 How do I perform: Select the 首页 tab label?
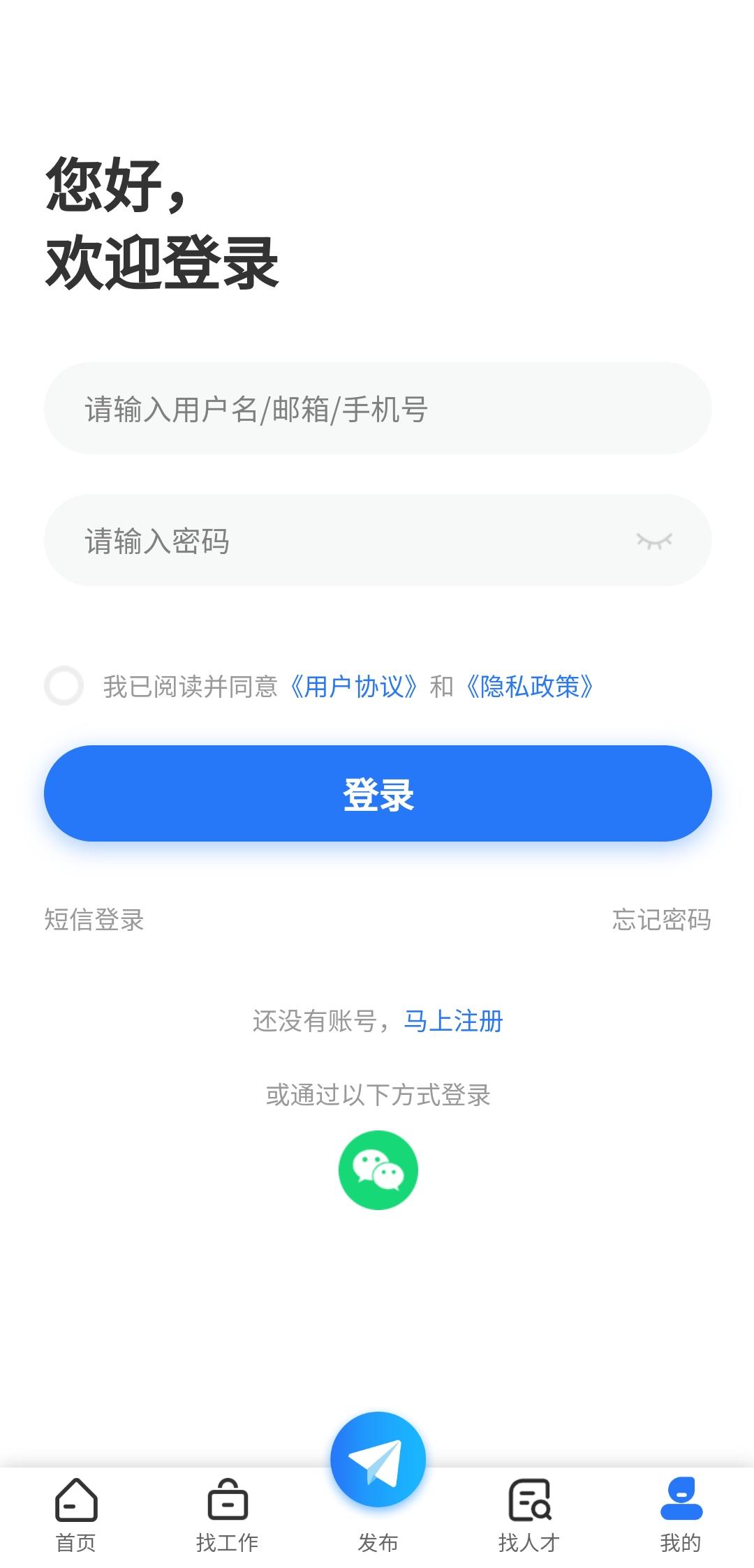coord(75,1543)
